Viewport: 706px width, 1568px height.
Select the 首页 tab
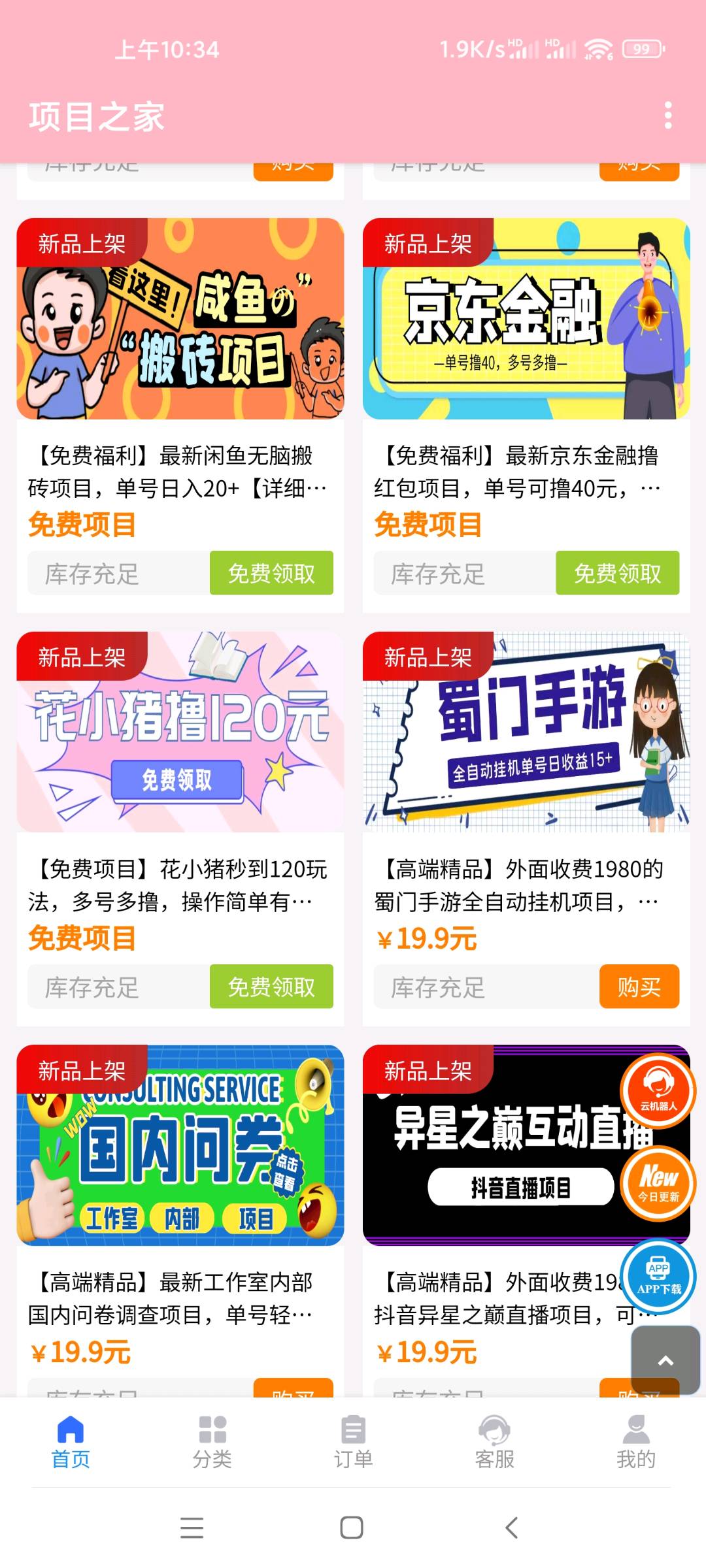(71, 1443)
